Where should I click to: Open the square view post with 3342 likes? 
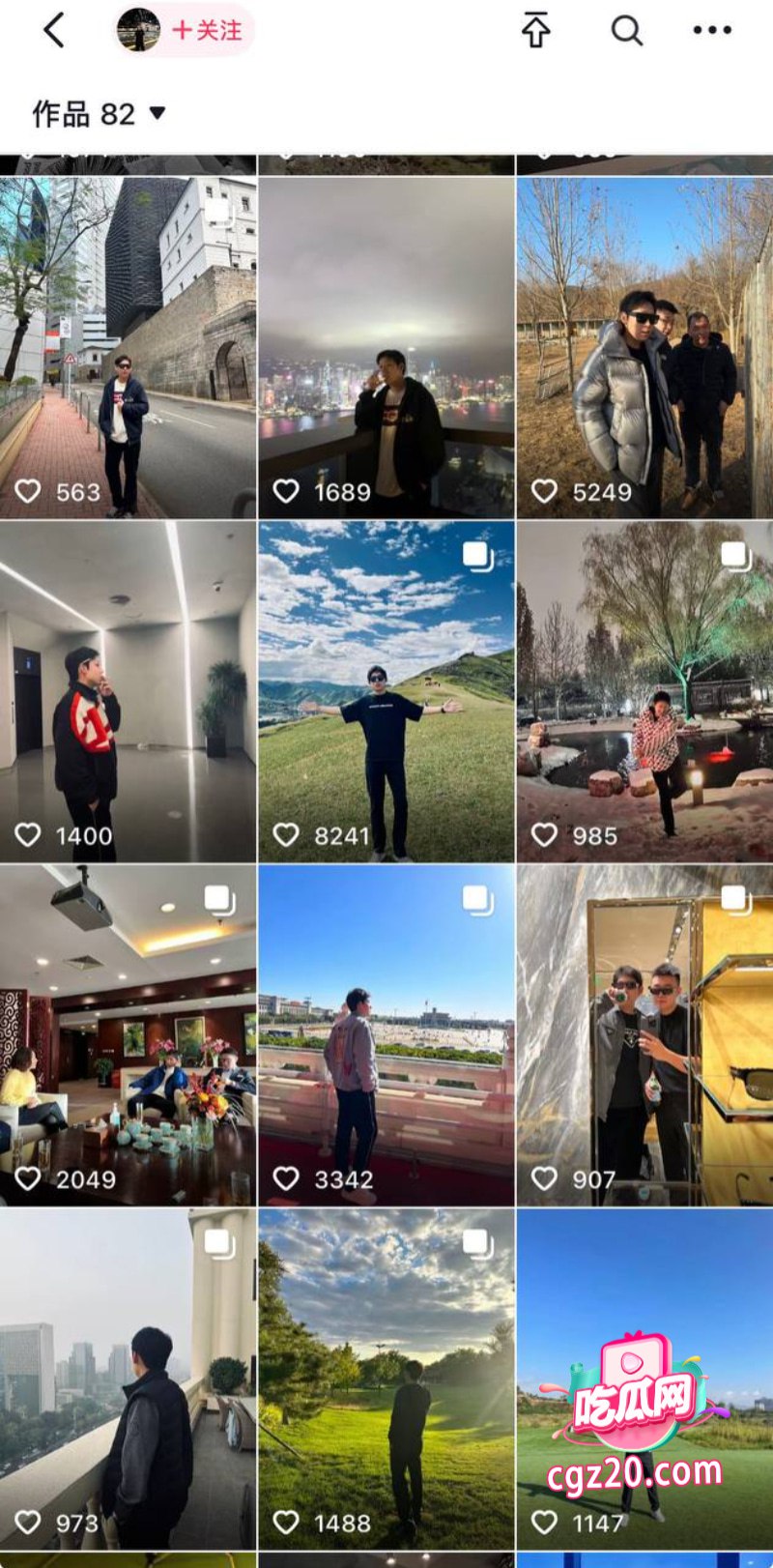(x=386, y=1035)
